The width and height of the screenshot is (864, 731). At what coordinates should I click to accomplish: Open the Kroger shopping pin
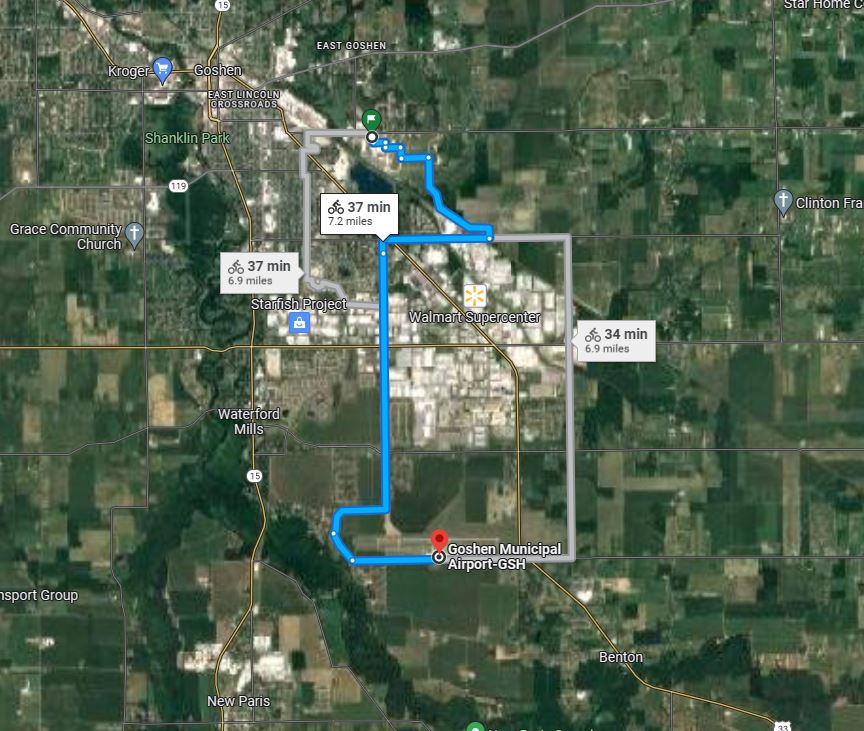click(x=162, y=71)
